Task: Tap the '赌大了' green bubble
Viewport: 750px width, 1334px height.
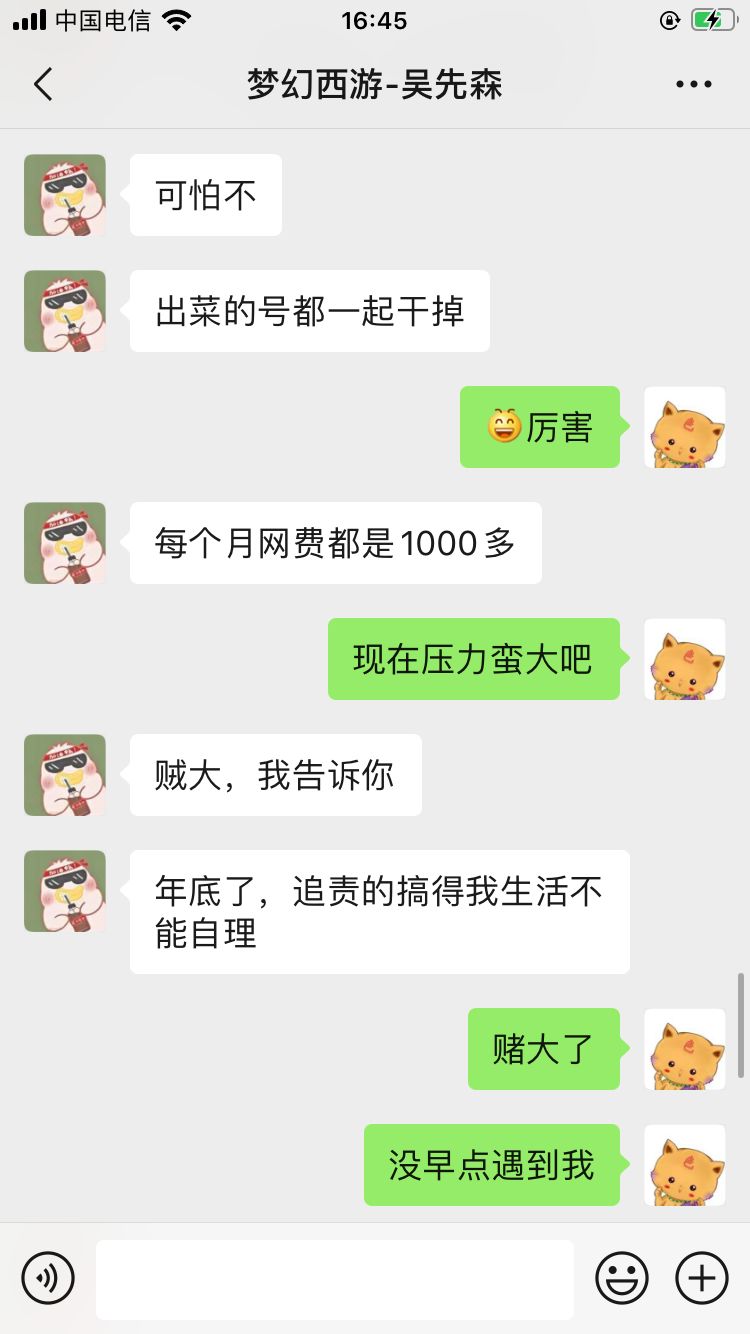Action: (544, 1049)
